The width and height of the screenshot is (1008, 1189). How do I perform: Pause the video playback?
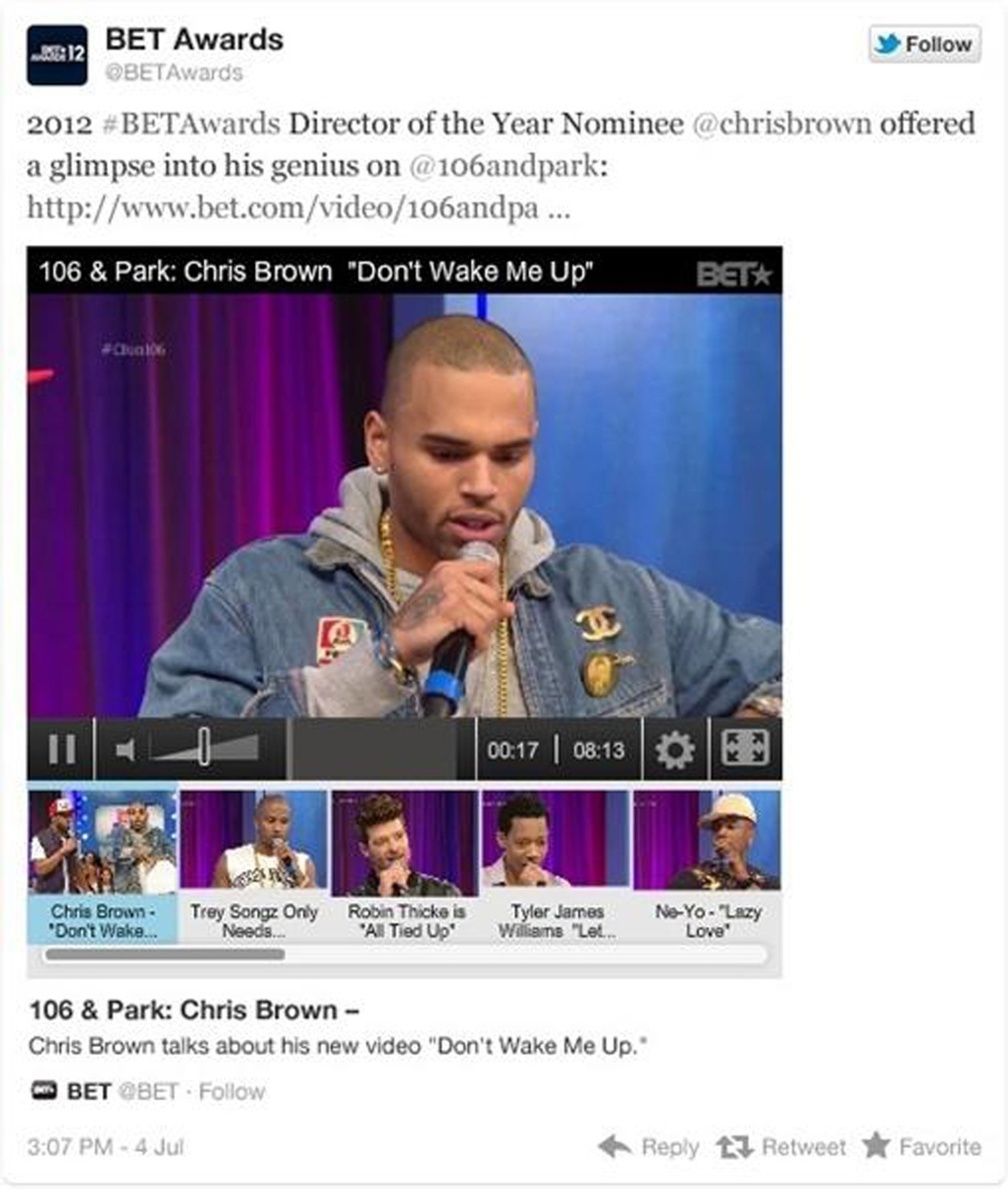tap(62, 749)
